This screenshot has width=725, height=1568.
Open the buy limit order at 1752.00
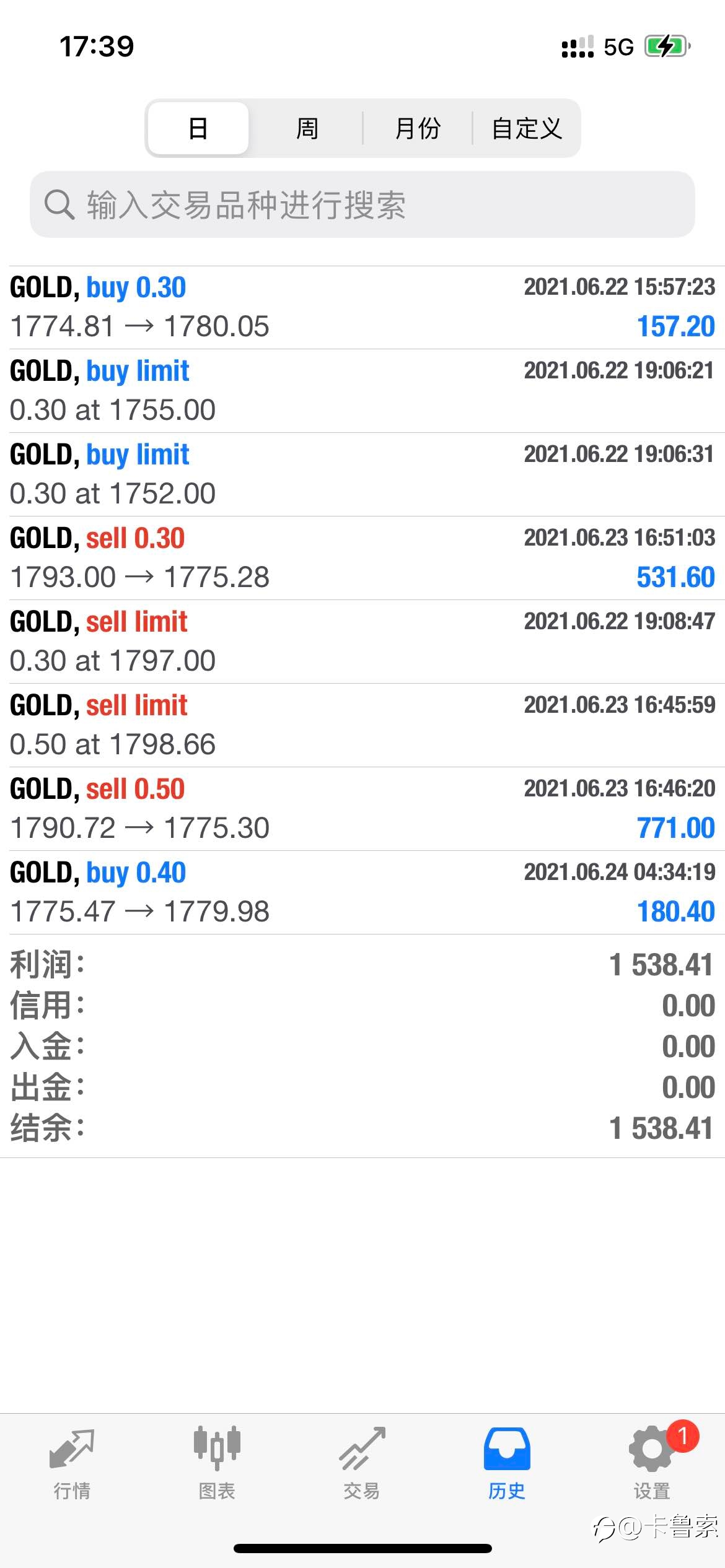pos(362,474)
